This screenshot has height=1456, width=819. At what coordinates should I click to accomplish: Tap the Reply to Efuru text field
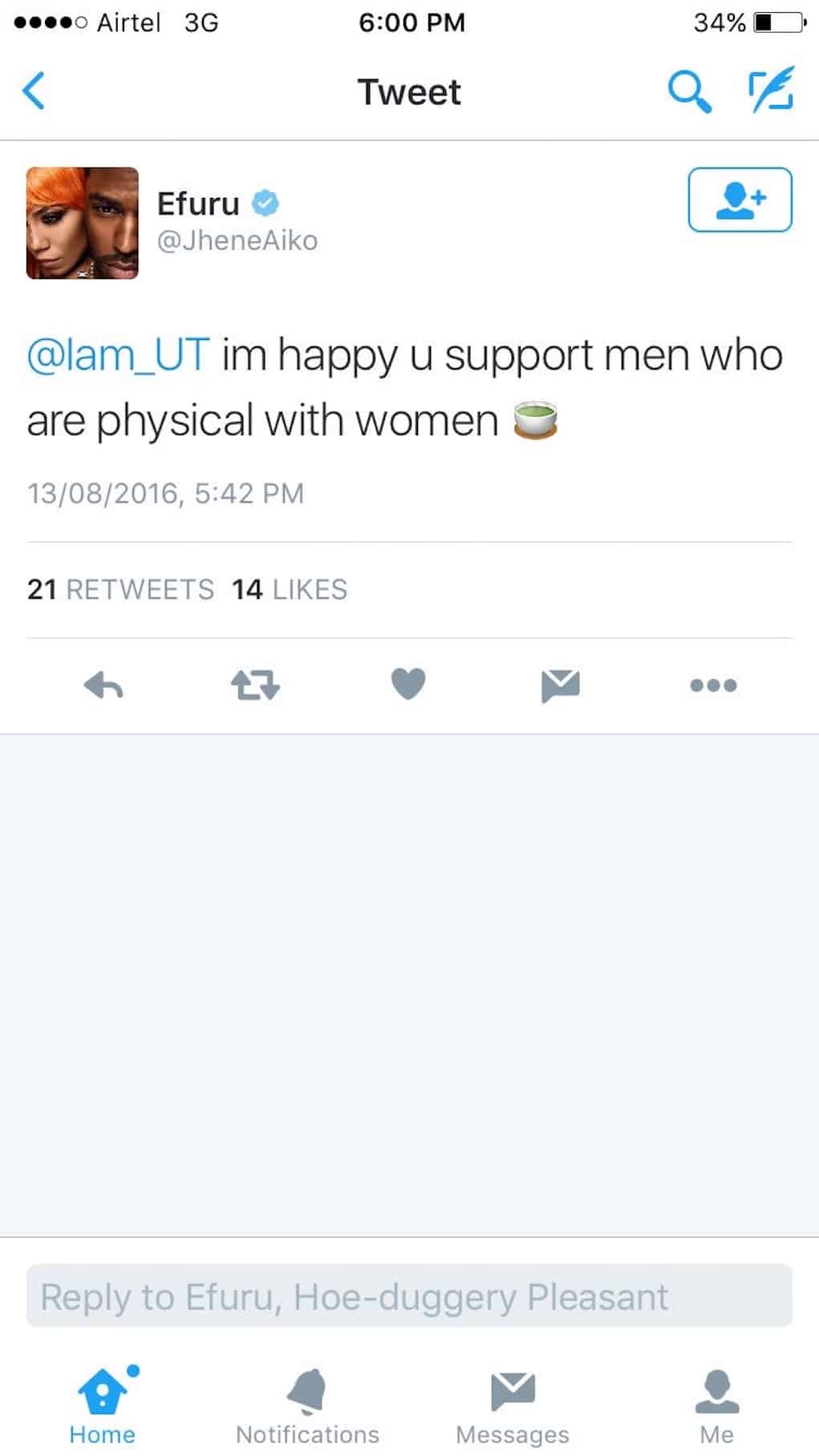pyautogui.click(x=409, y=1296)
